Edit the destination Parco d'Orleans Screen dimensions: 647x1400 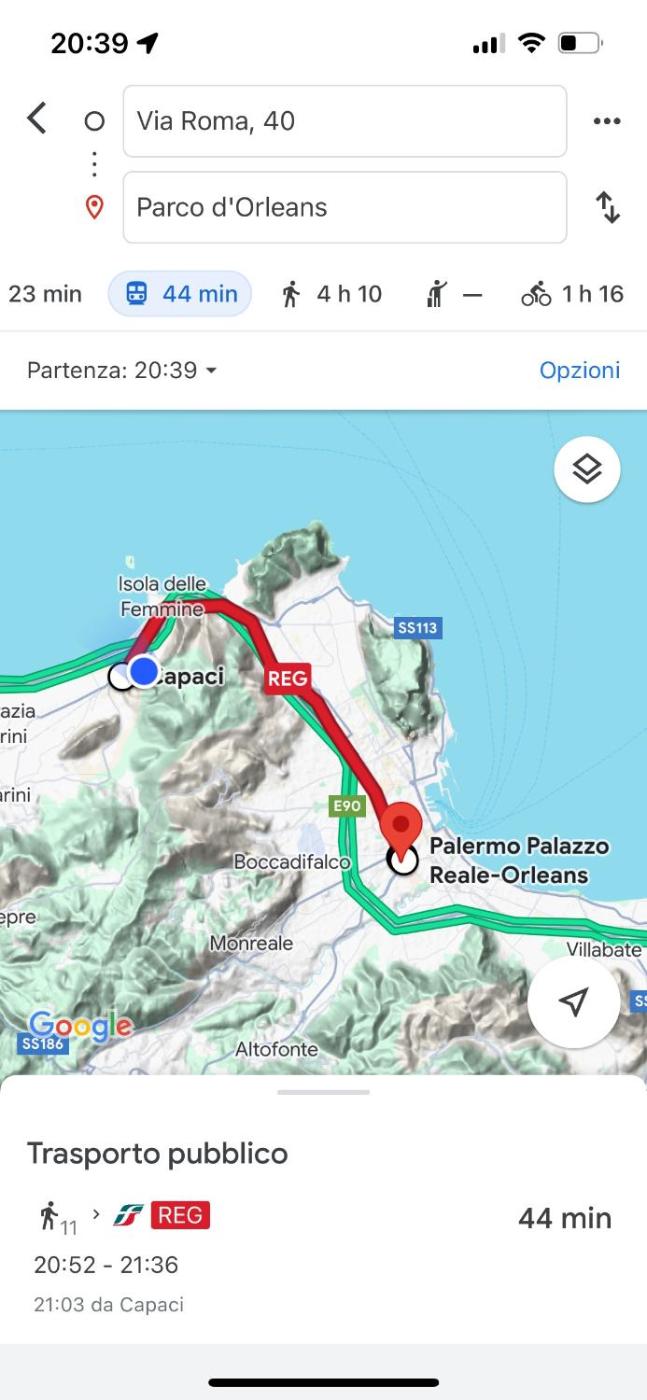tap(344, 207)
